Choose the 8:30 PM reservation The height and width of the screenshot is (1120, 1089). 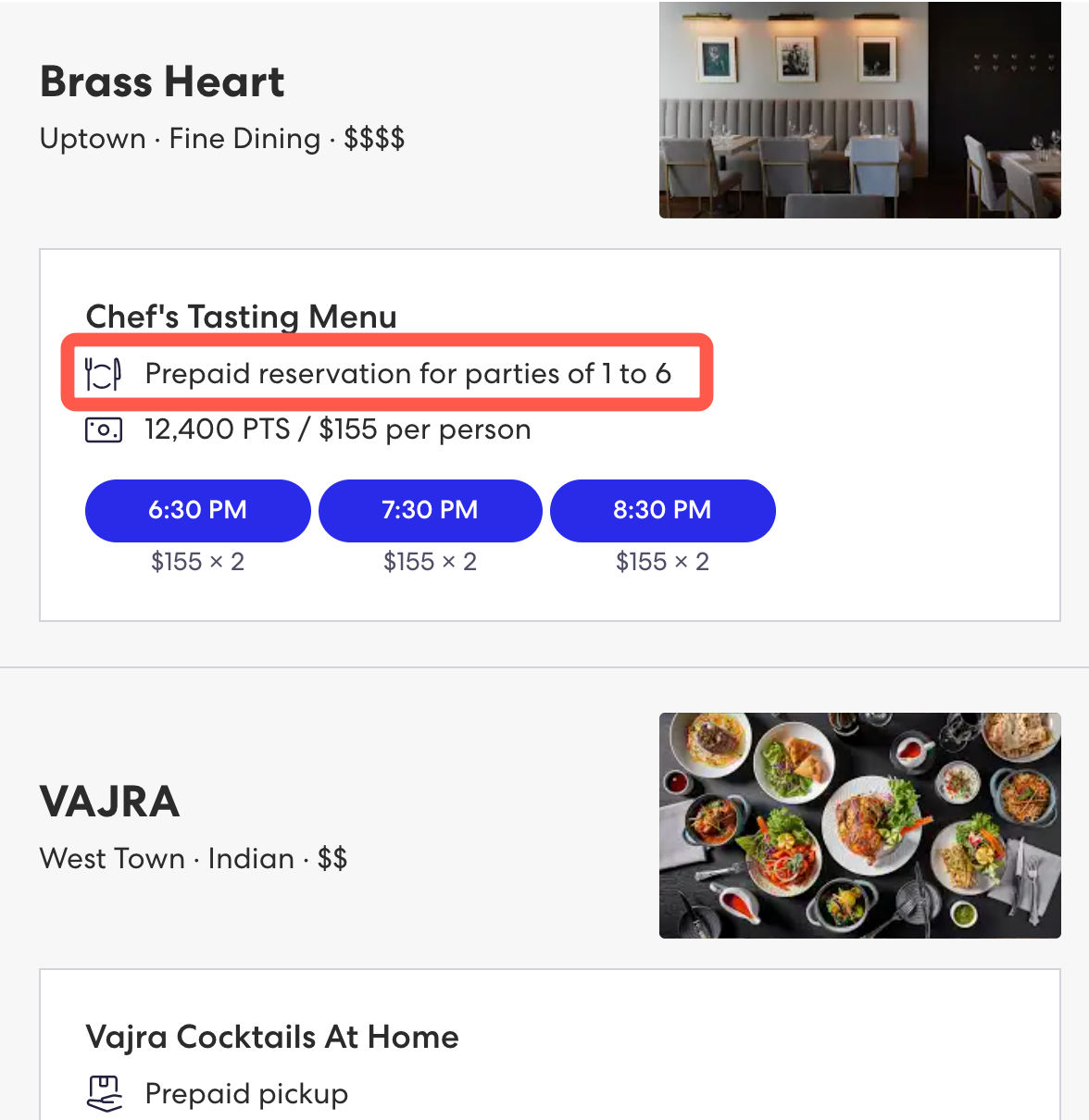point(662,510)
